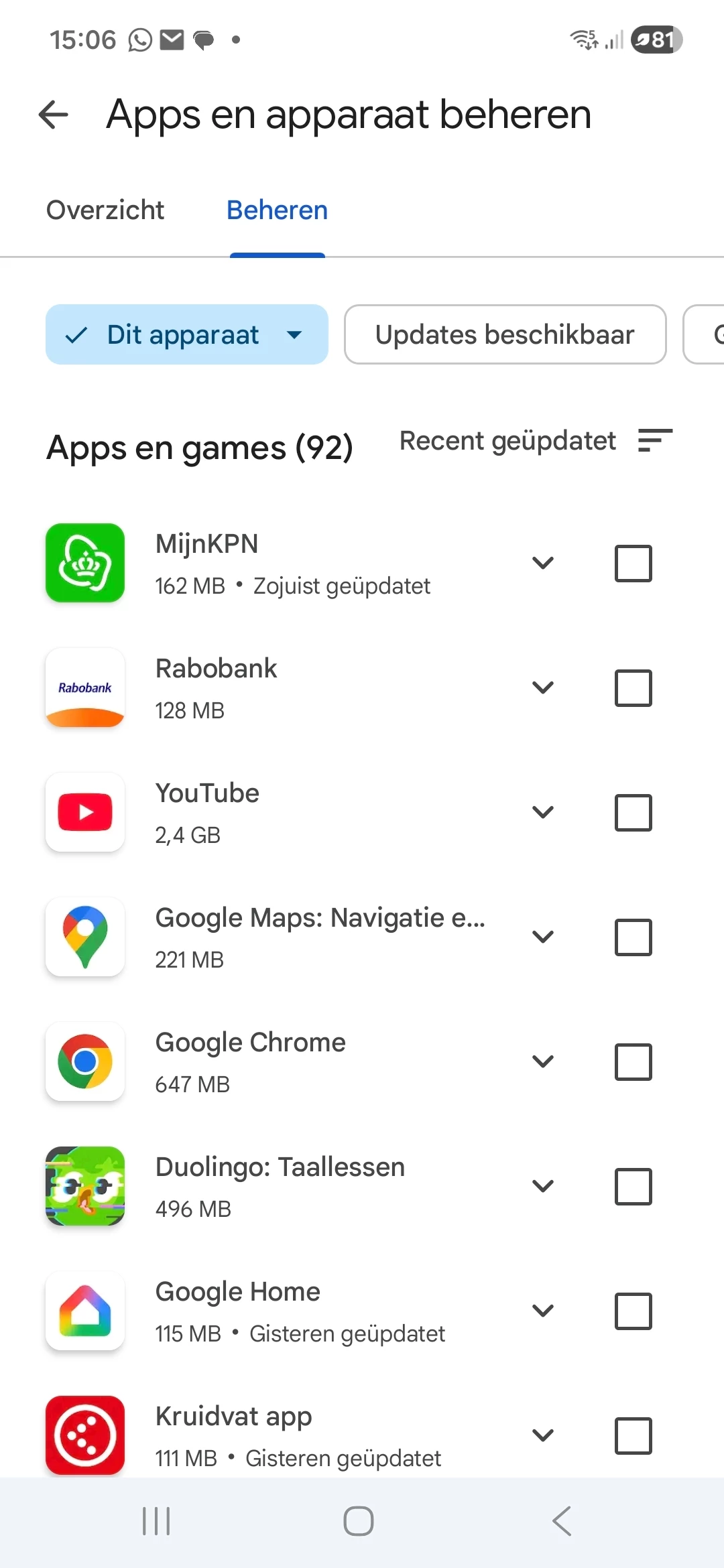Go to the home screen
The height and width of the screenshot is (1568, 724).
coord(359,1521)
